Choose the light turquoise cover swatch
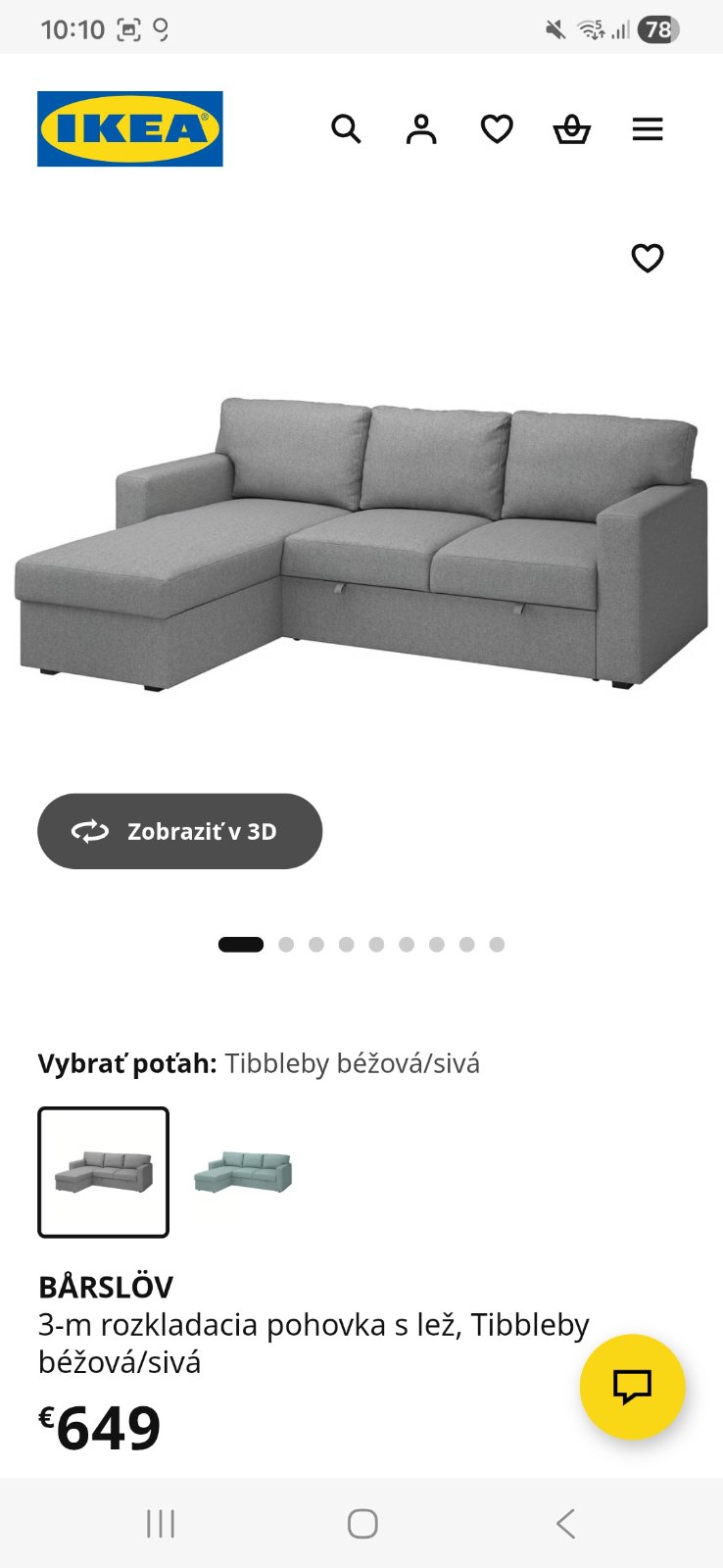Image resolution: width=723 pixels, height=1568 pixels. [x=243, y=1172]
